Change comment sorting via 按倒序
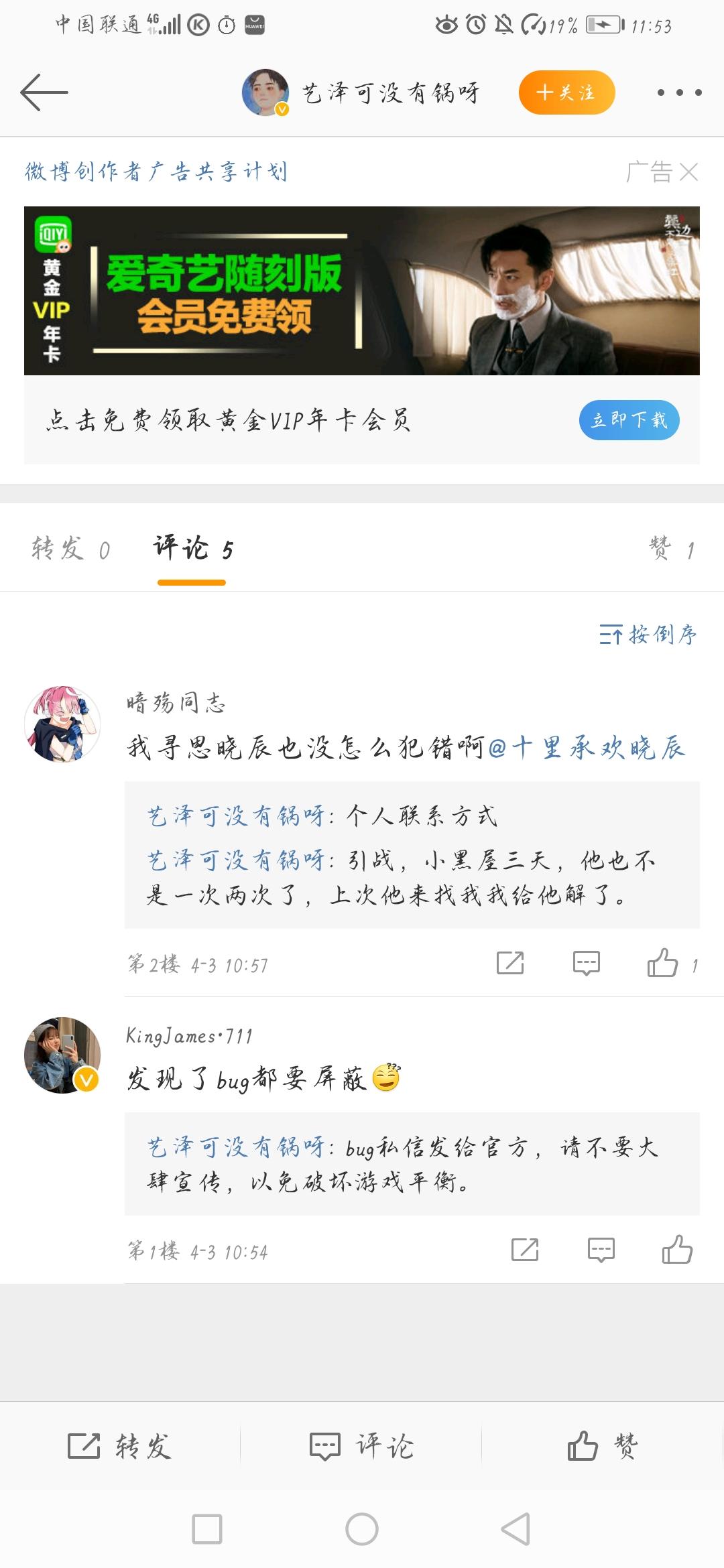The height and width of the screenshot is (1568, 724). pos(648,634)
